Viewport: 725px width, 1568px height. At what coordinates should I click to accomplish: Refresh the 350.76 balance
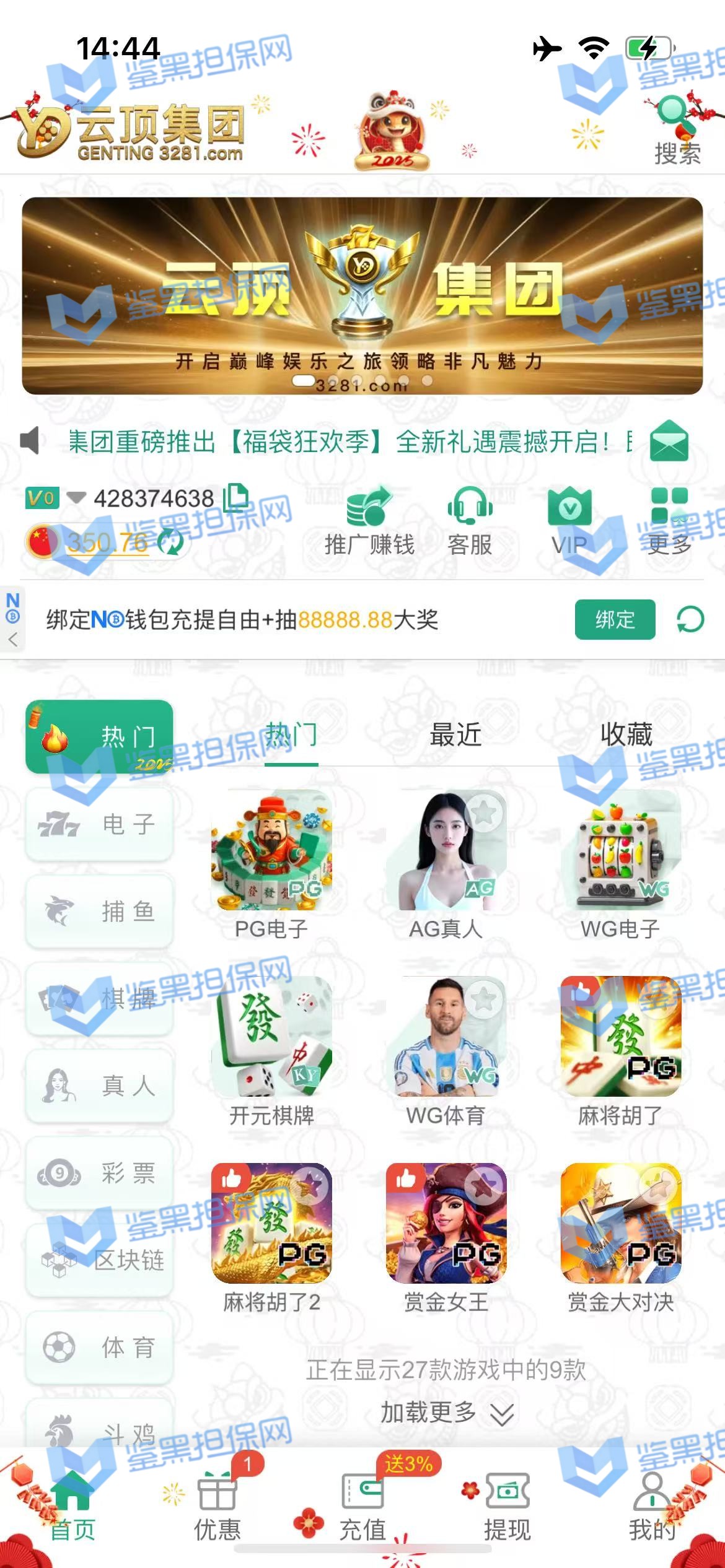[170, 542]
